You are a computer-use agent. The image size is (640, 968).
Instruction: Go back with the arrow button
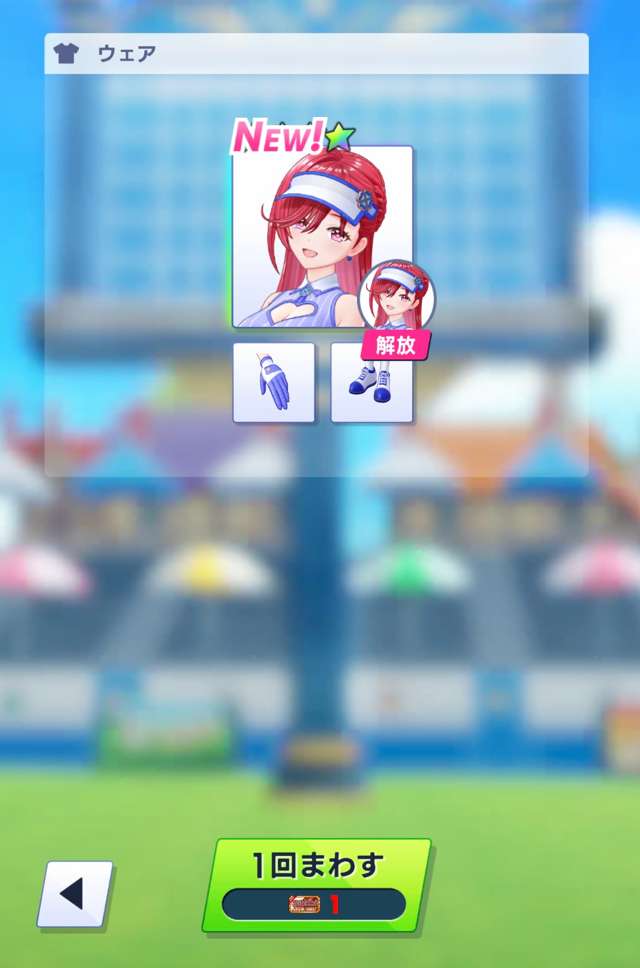click(x=75, y=893)
